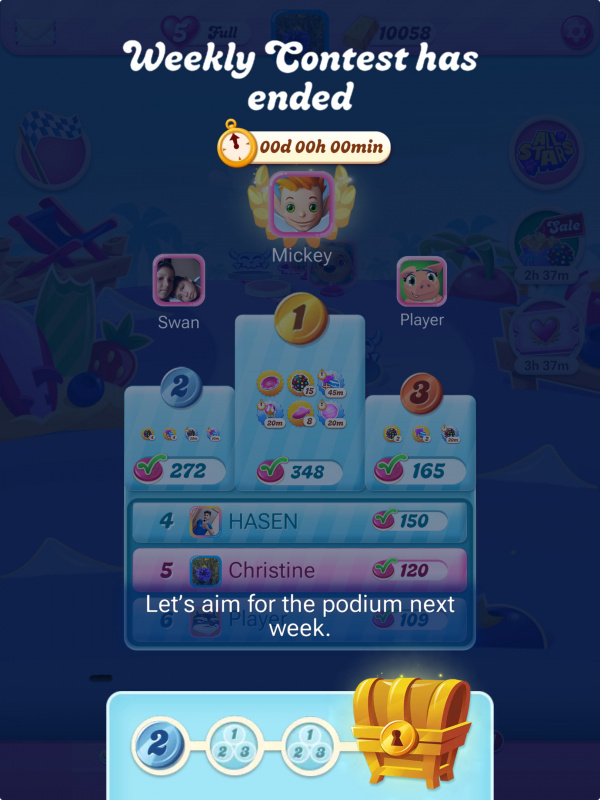Select Christine's leaderboard entry
This screenshot has width=600, height=800.
(299, 570)
